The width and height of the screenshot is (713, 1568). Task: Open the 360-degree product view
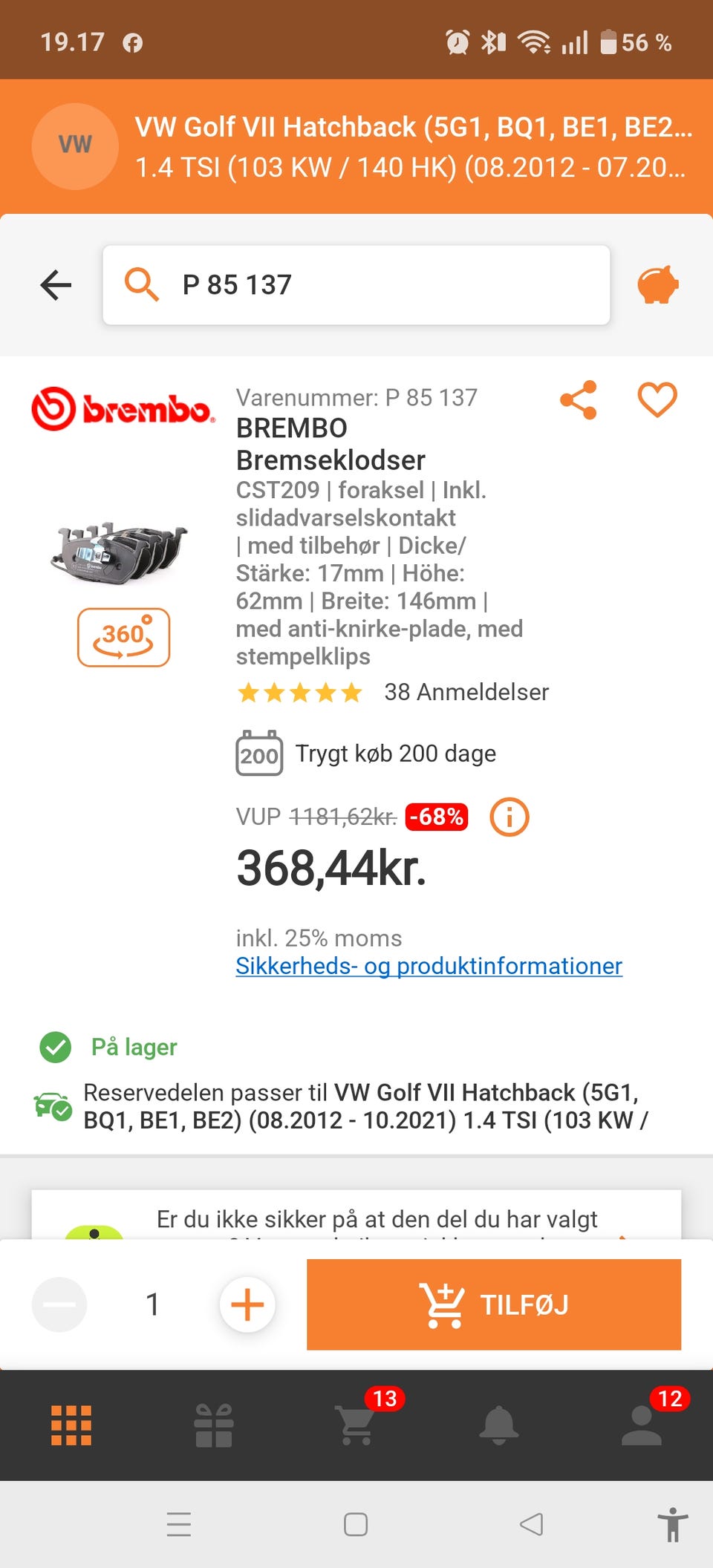pyautogui.click(x=123, y=637)
